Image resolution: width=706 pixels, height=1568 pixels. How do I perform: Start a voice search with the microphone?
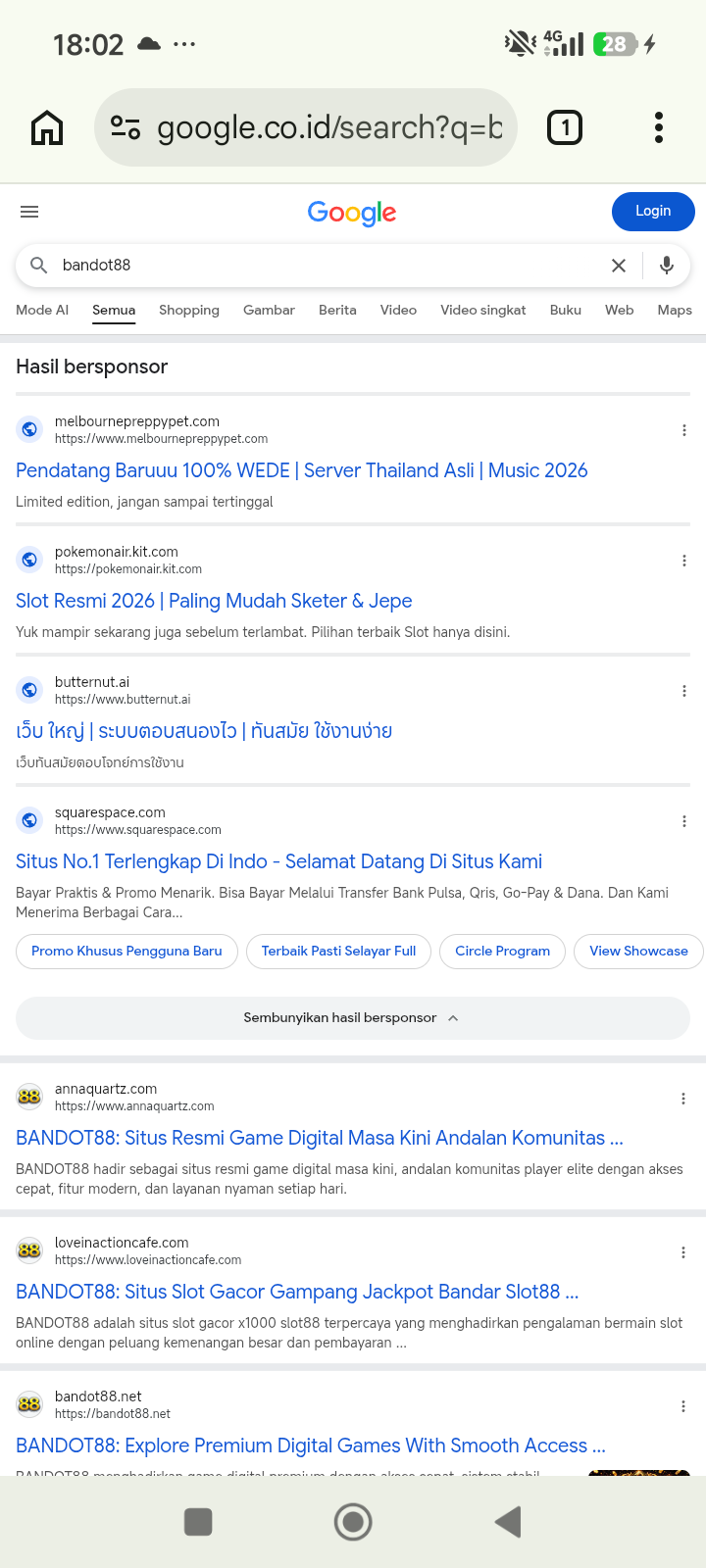tap(667, 266)
